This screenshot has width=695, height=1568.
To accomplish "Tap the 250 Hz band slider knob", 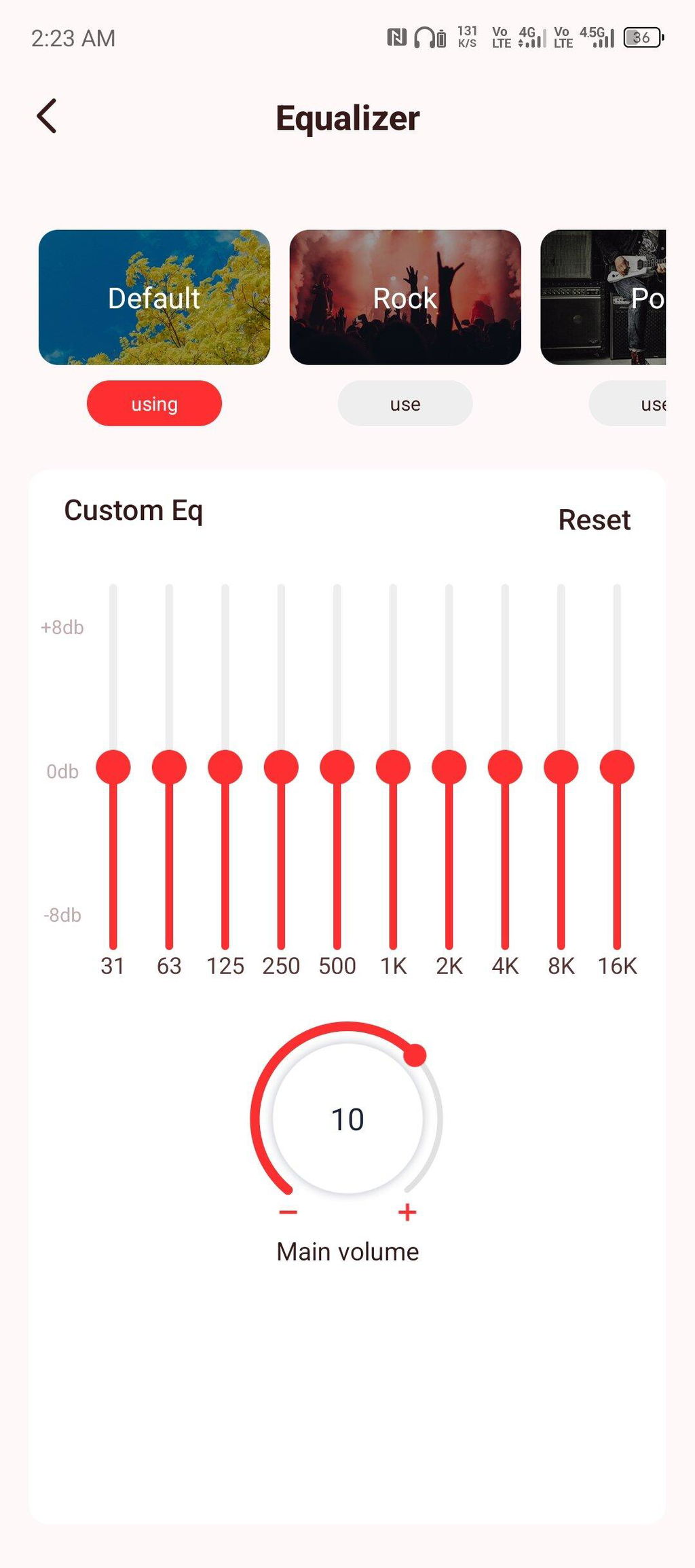I will [281, 768].
